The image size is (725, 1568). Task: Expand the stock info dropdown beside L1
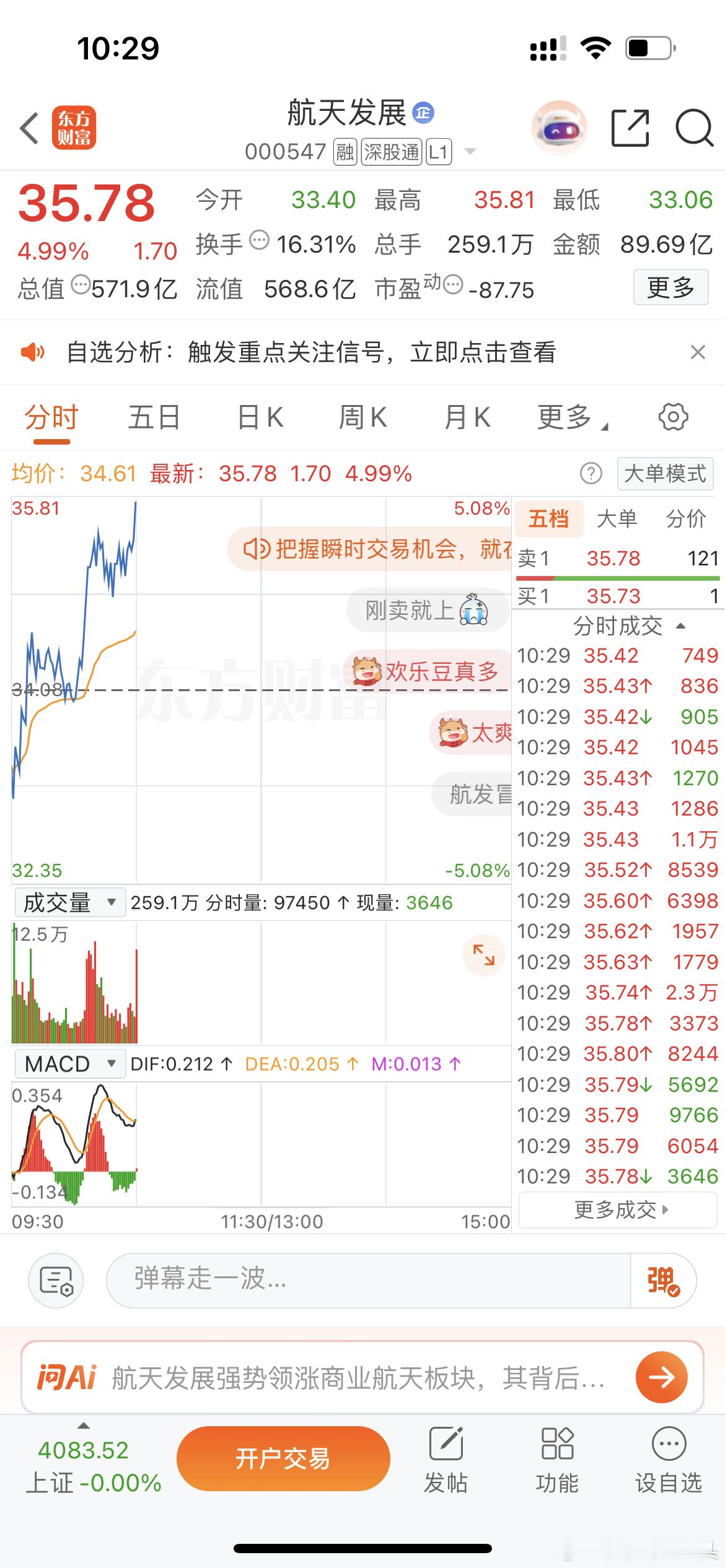pos(470,150)
